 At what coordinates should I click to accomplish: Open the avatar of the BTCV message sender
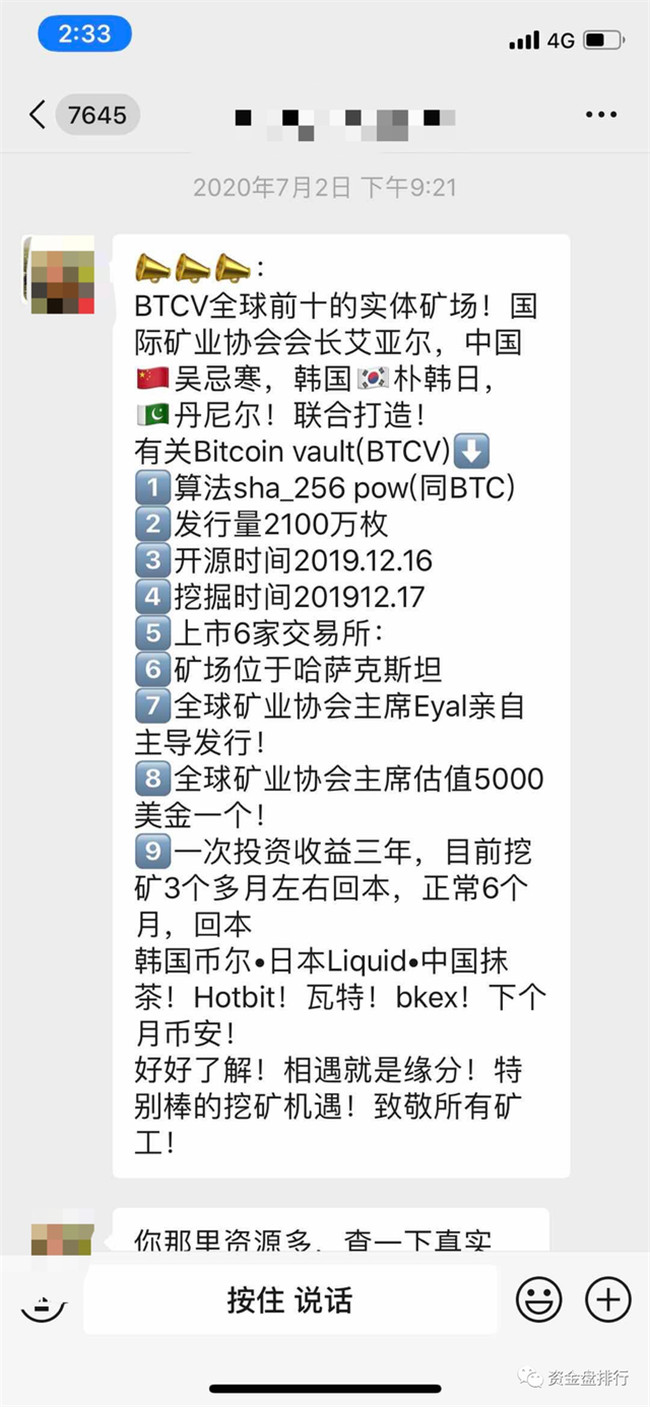(58, 275)
